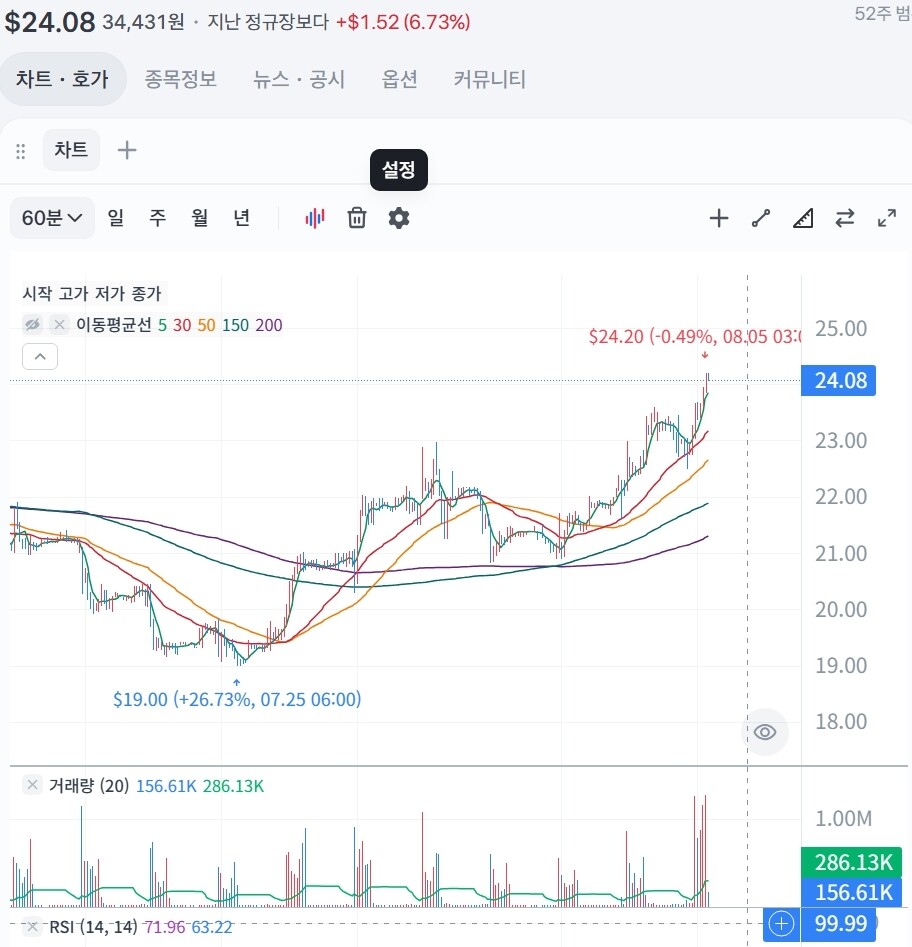Collapse the indicator legend chevron
912x947 pixels.
pyautogui.click(x=40, y=356)
